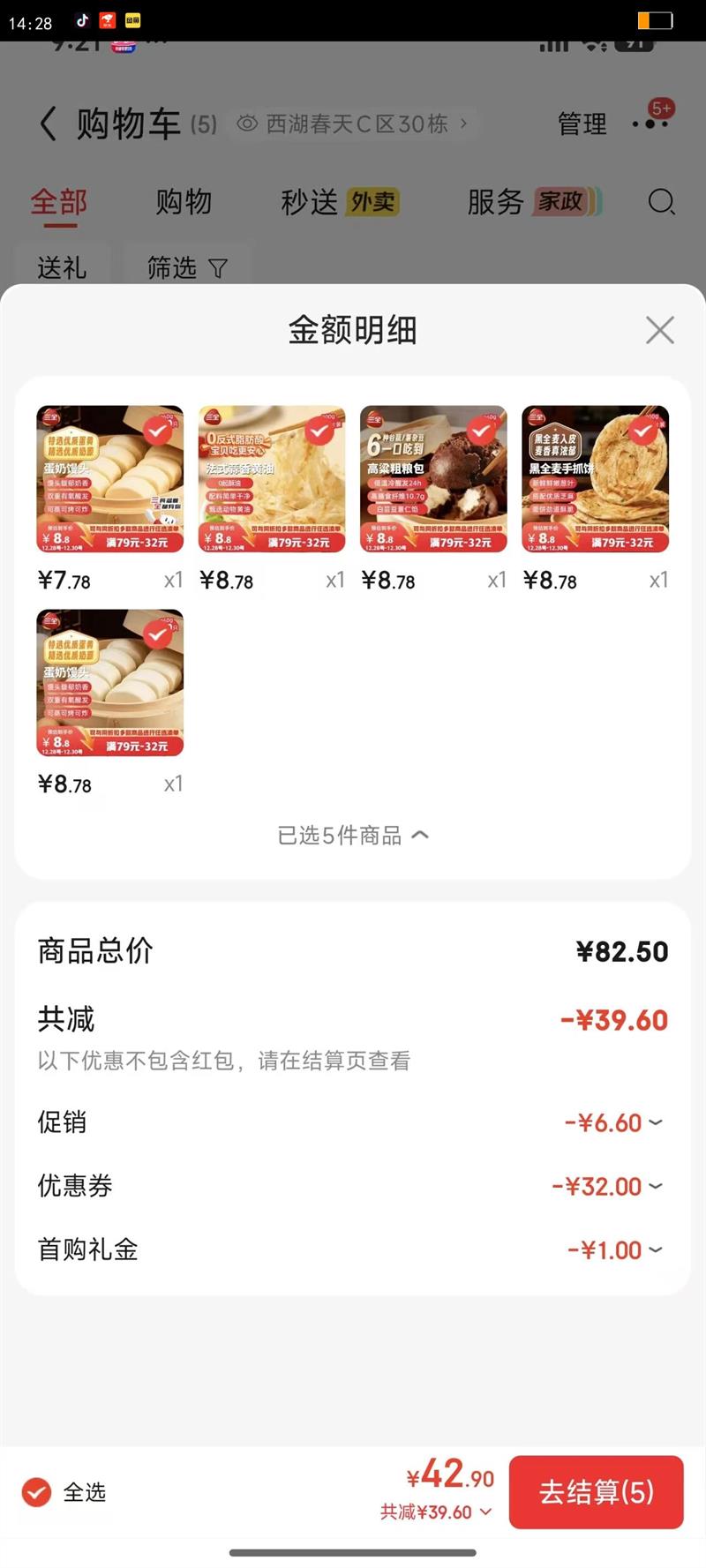
Task: Expand the 优惠券 discount details
Action: pyautogui.click(x=608, y=1186)
